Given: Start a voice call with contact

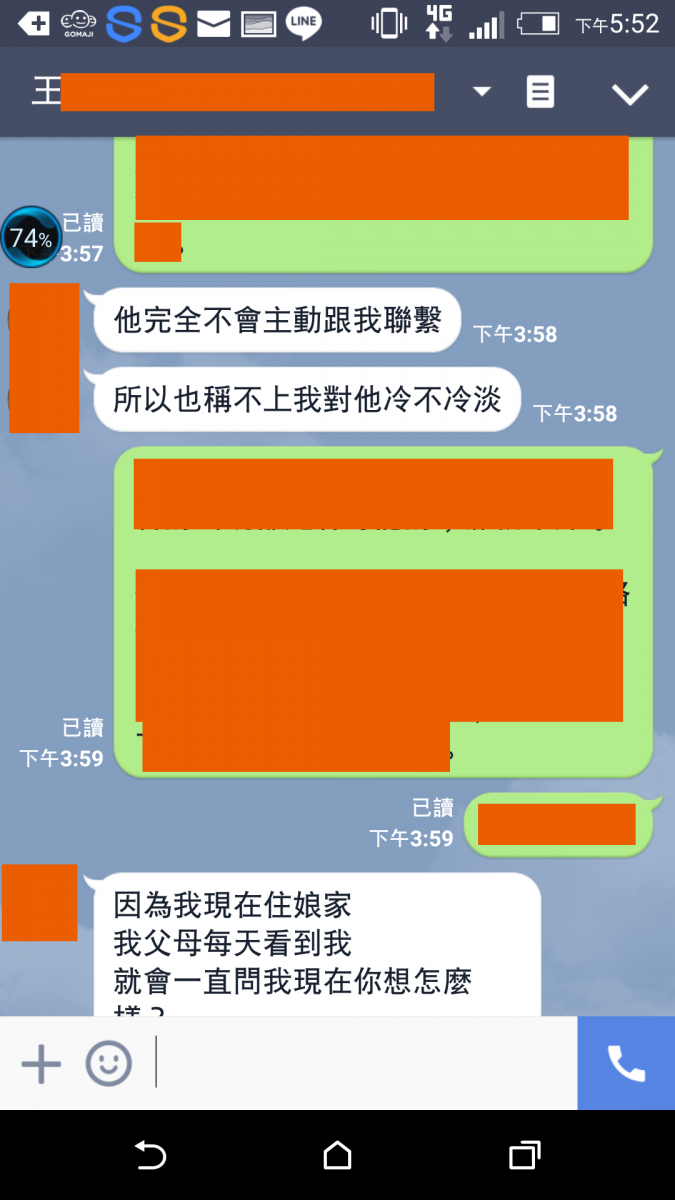Looking at the screenshot, I should point(626,1063).
